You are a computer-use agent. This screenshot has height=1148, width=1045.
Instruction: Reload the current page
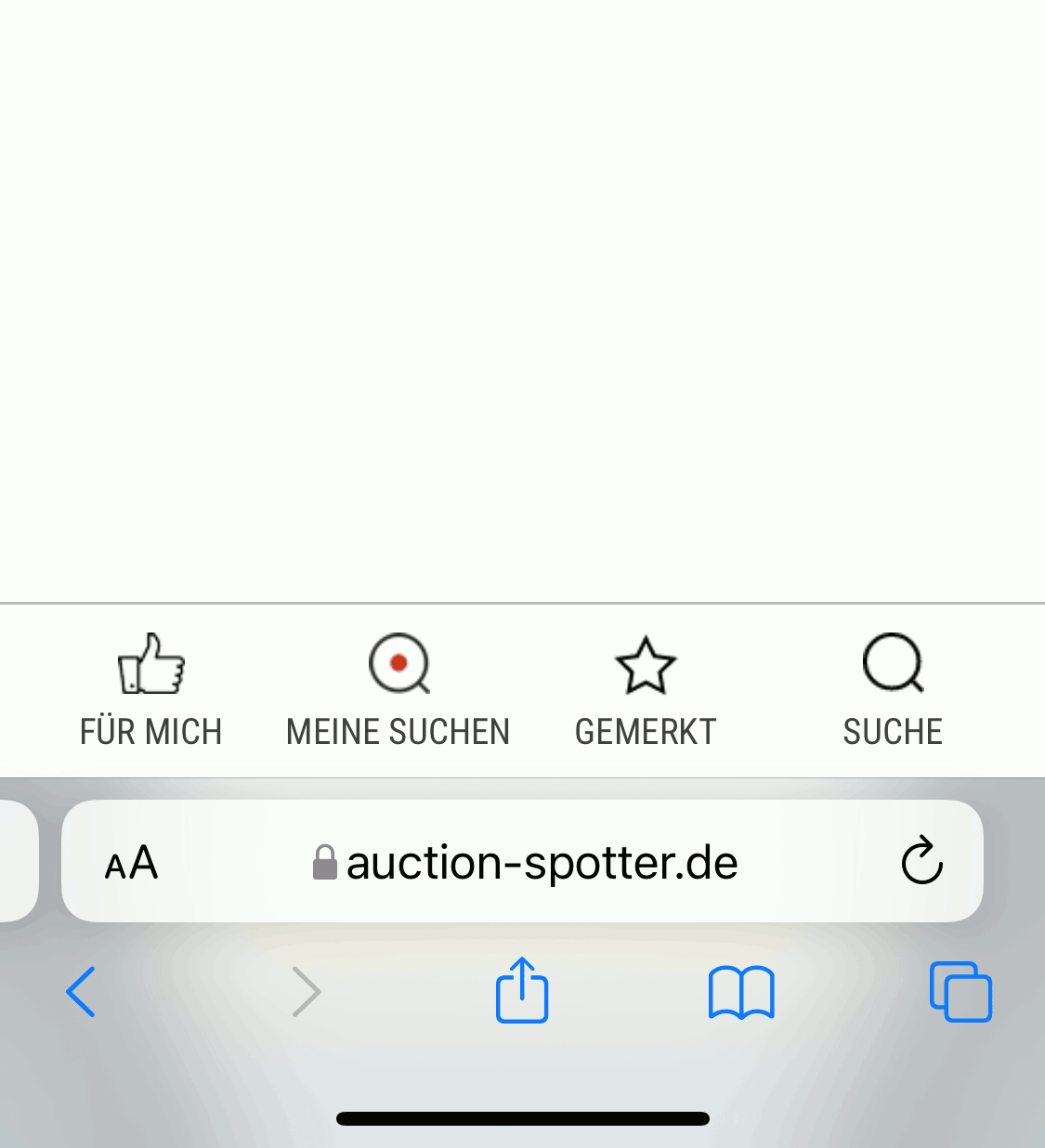point(921,861)
